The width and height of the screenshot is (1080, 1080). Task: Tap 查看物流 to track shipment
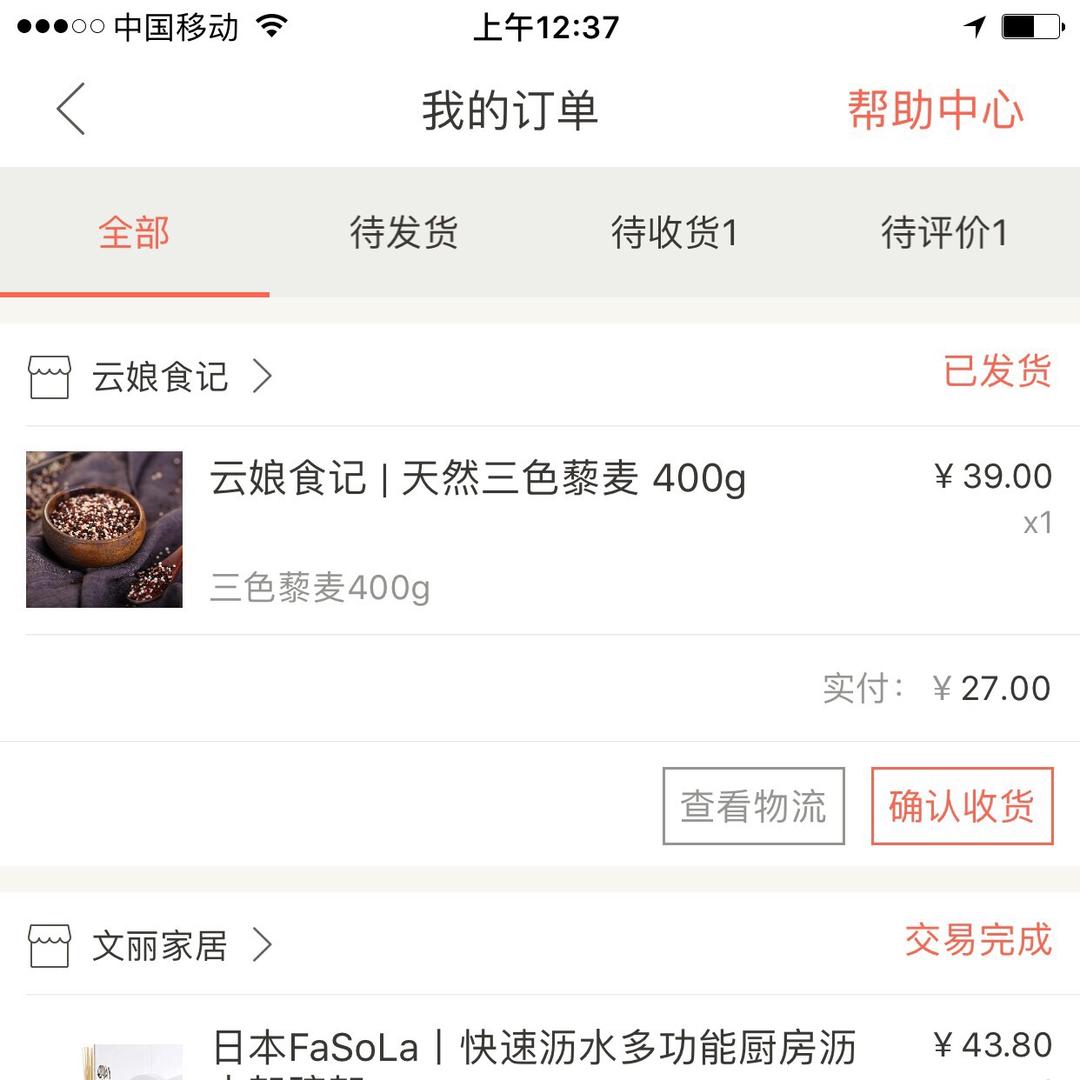[x=753, y=806]
